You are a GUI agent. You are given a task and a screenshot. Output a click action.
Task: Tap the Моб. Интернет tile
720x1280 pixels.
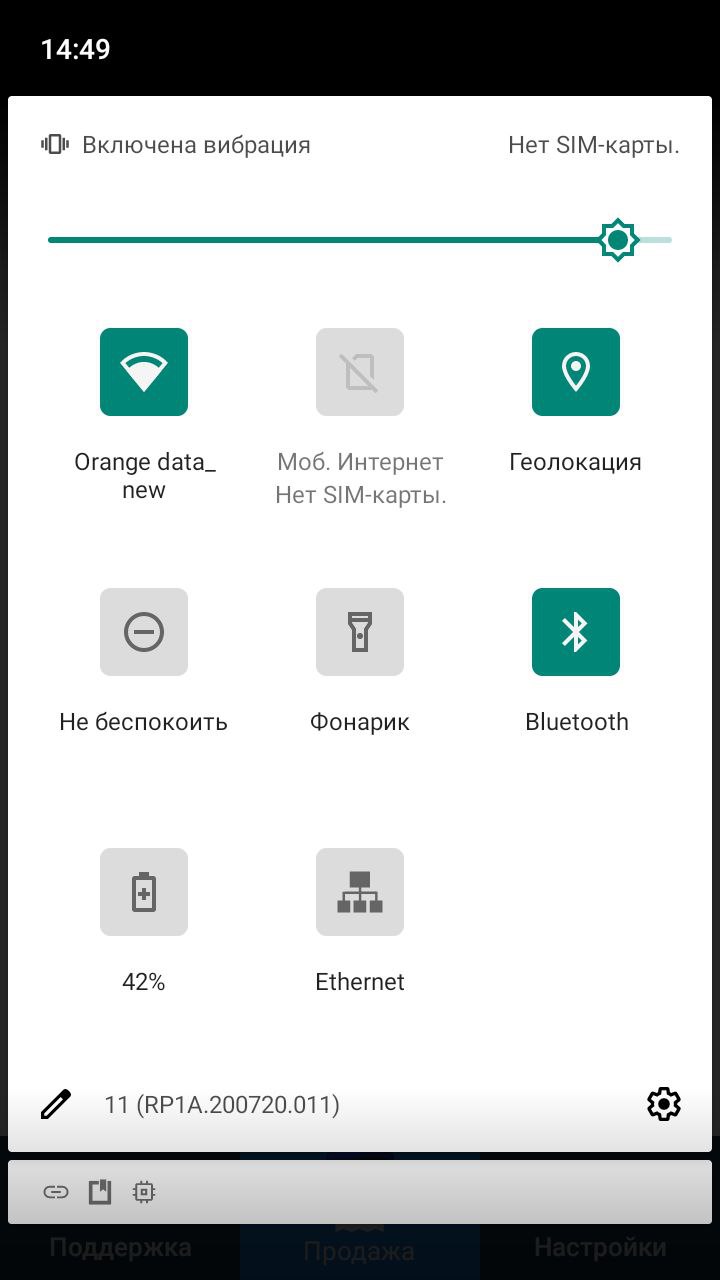360,372
